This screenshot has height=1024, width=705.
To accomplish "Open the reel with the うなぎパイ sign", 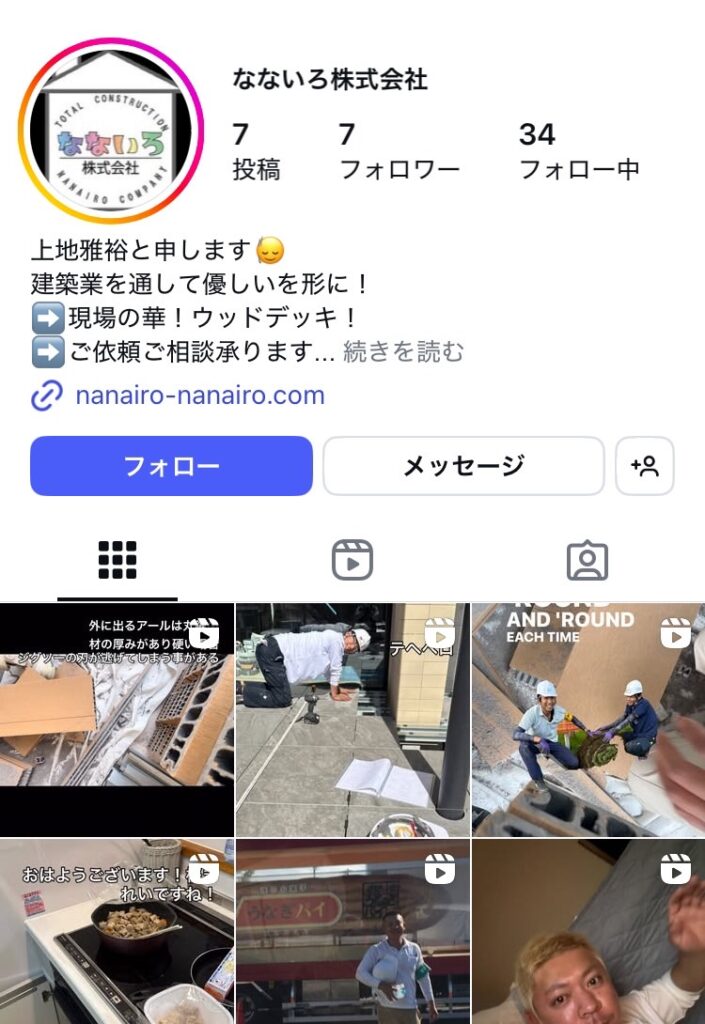I will pos(352,930).
